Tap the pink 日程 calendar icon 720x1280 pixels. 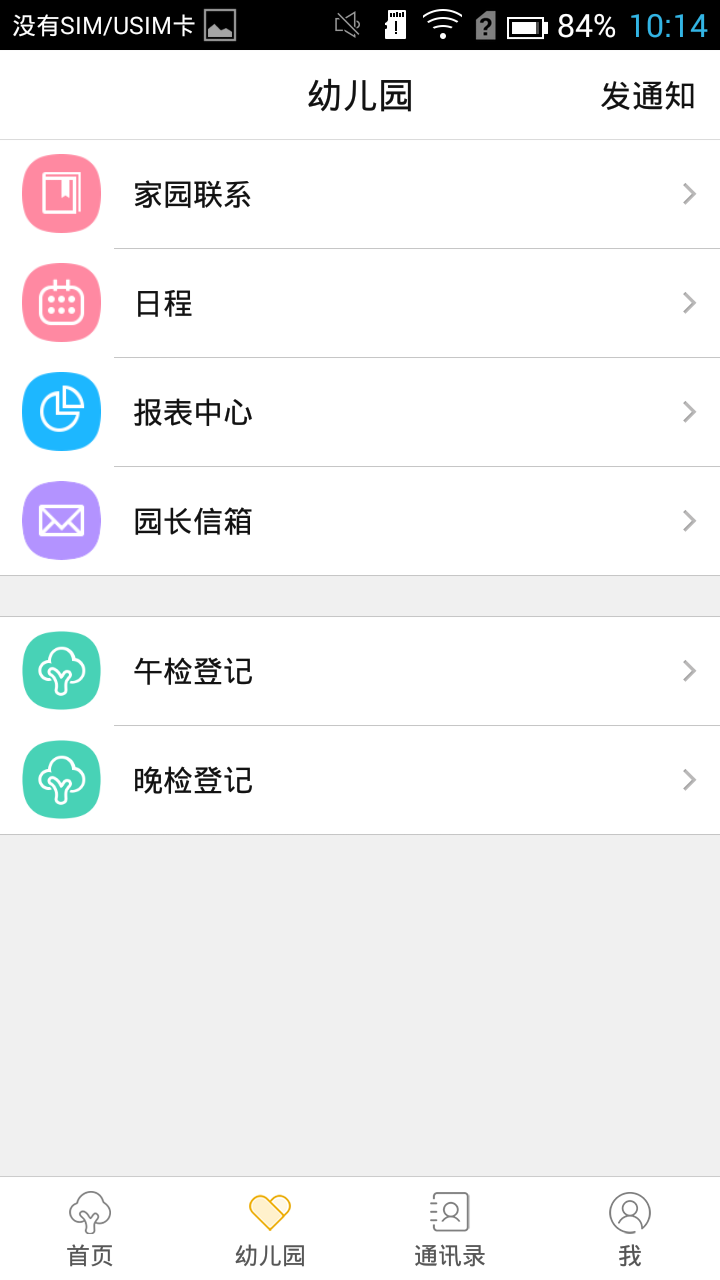tap(61, 302)
